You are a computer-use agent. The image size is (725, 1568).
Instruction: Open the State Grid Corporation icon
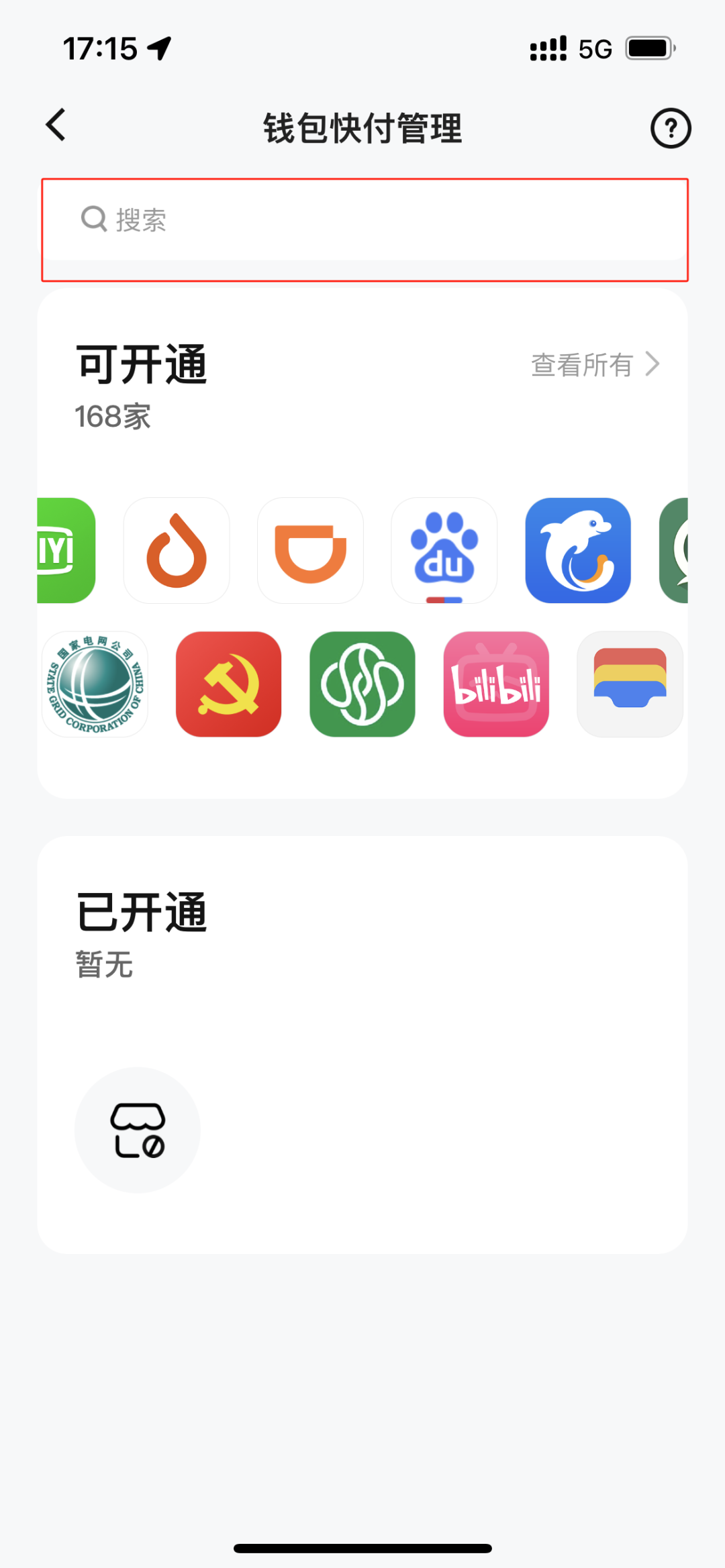click(x=95, y=684)
